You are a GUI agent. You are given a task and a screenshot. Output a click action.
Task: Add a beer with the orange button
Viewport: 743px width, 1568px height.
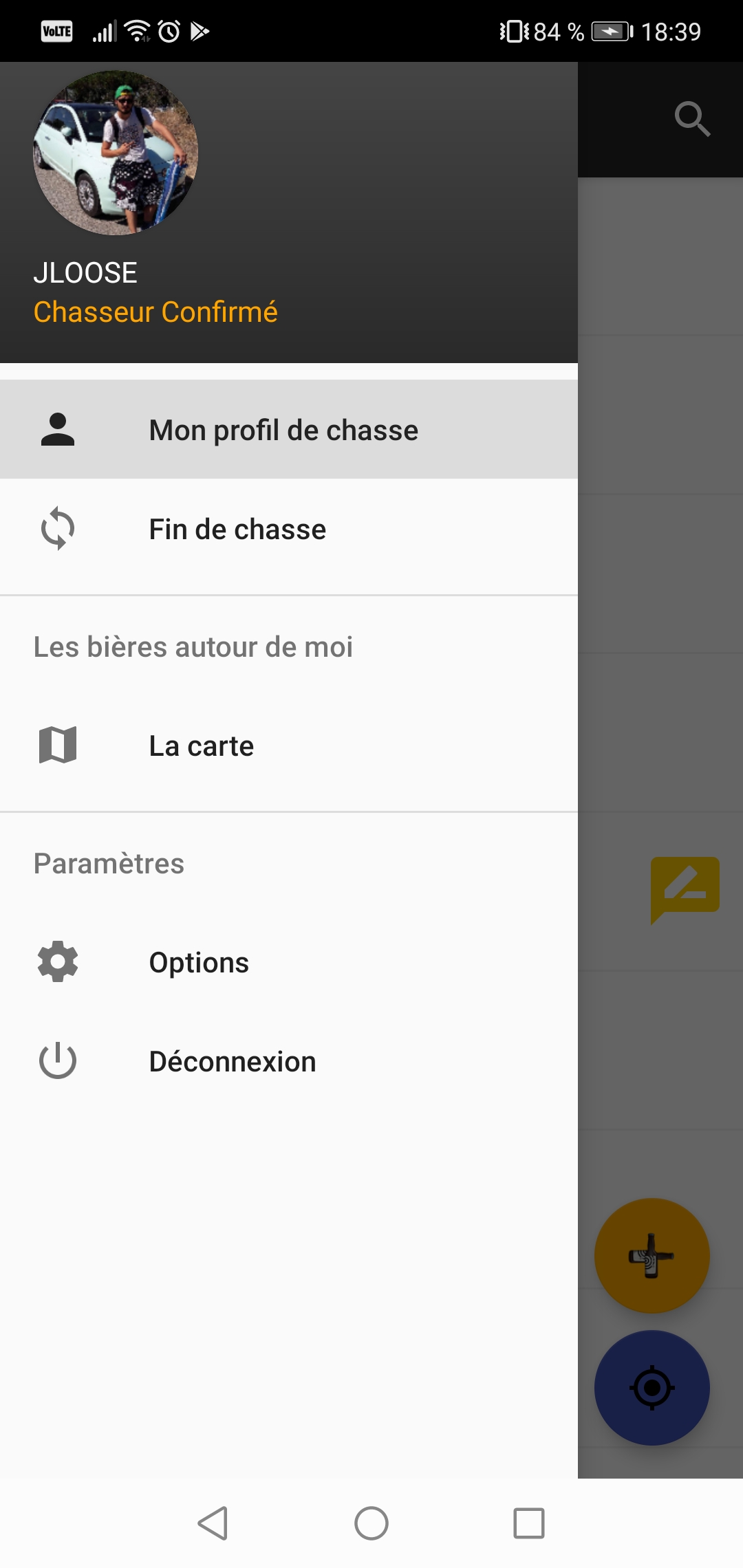pyautogui.click(x=652, y=1256)
